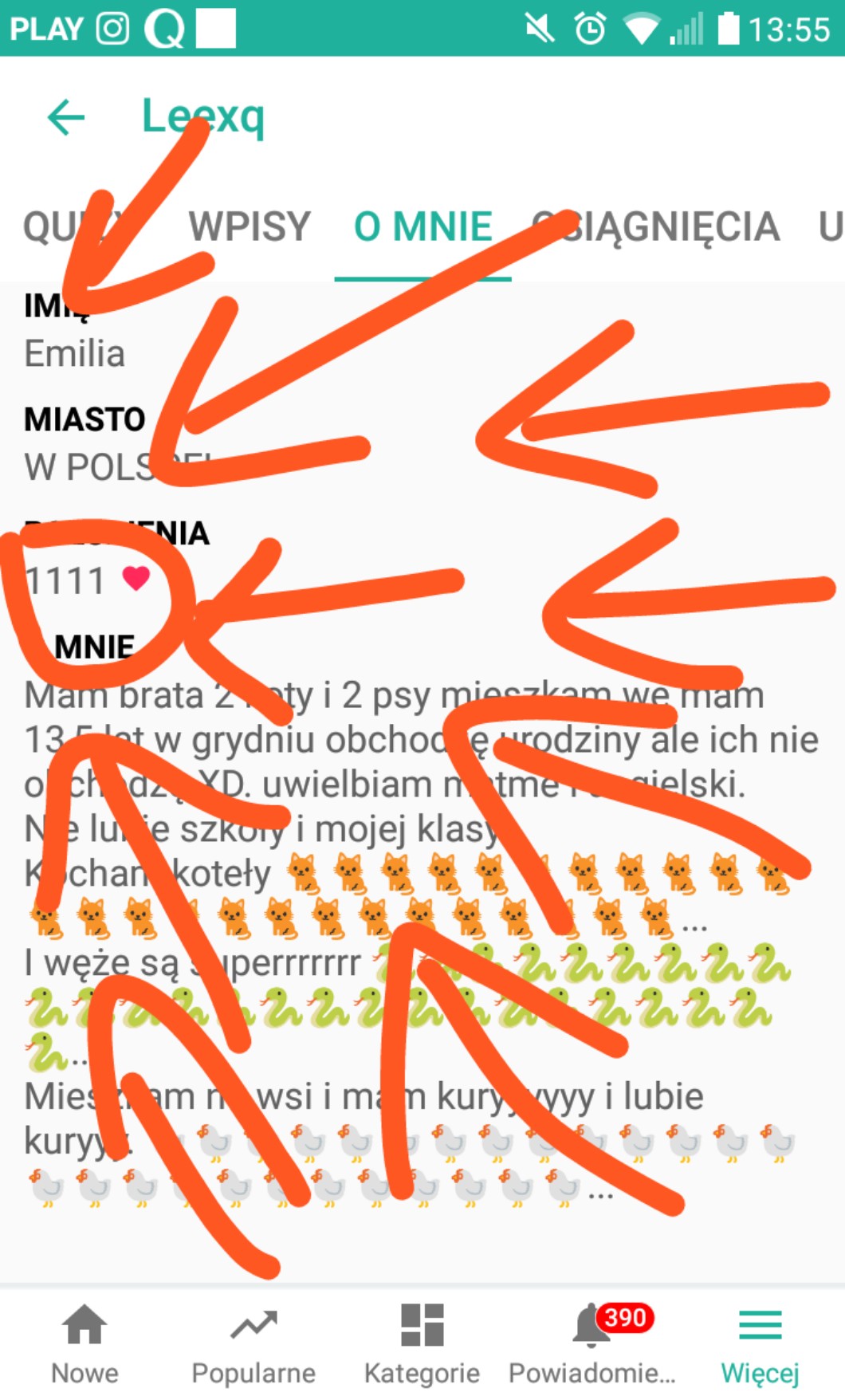
Task: Open the Nowe section
Action: click(x=84, y=1344)
